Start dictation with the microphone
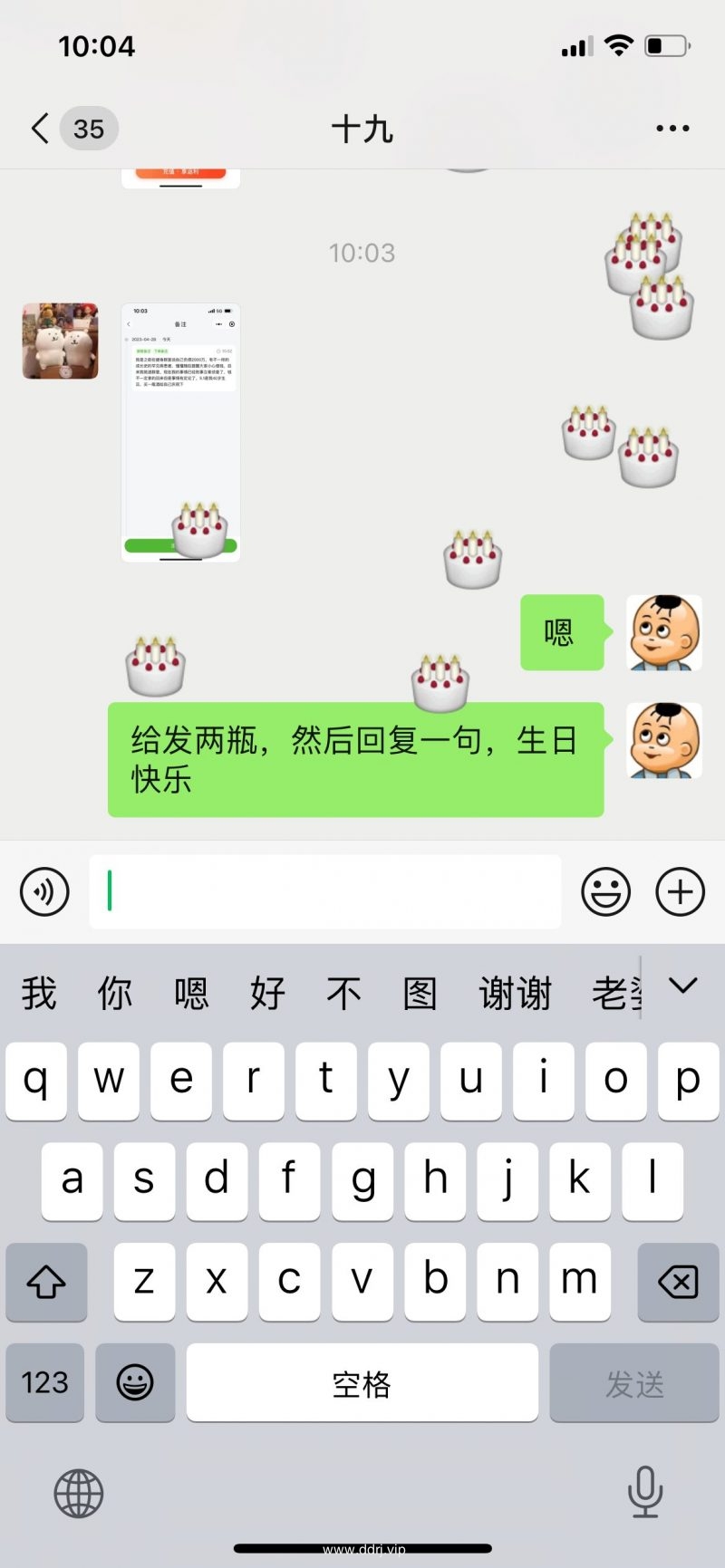Viewport: 725px width, 1568px height. point(645,1492)
